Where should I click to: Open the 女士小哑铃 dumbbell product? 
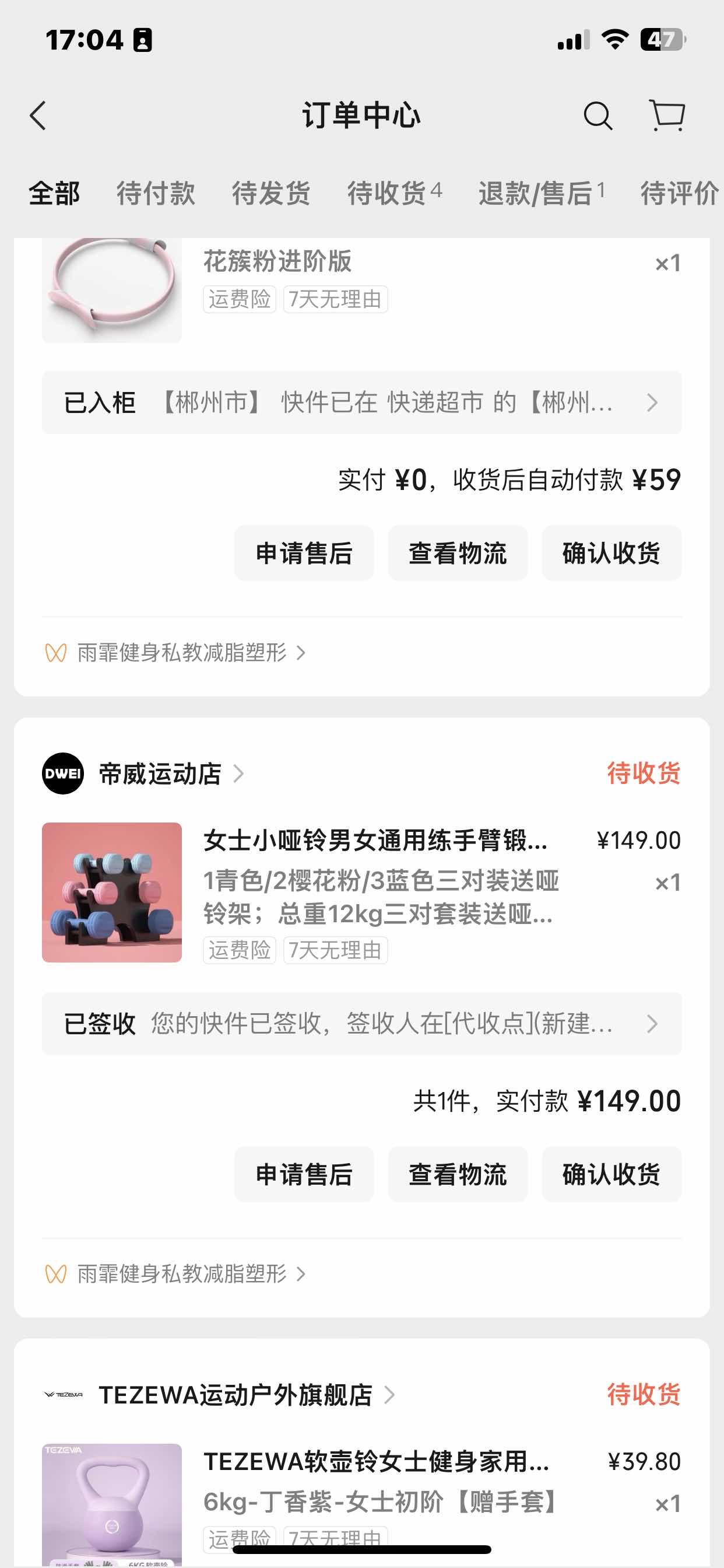[x=375, y=841]
